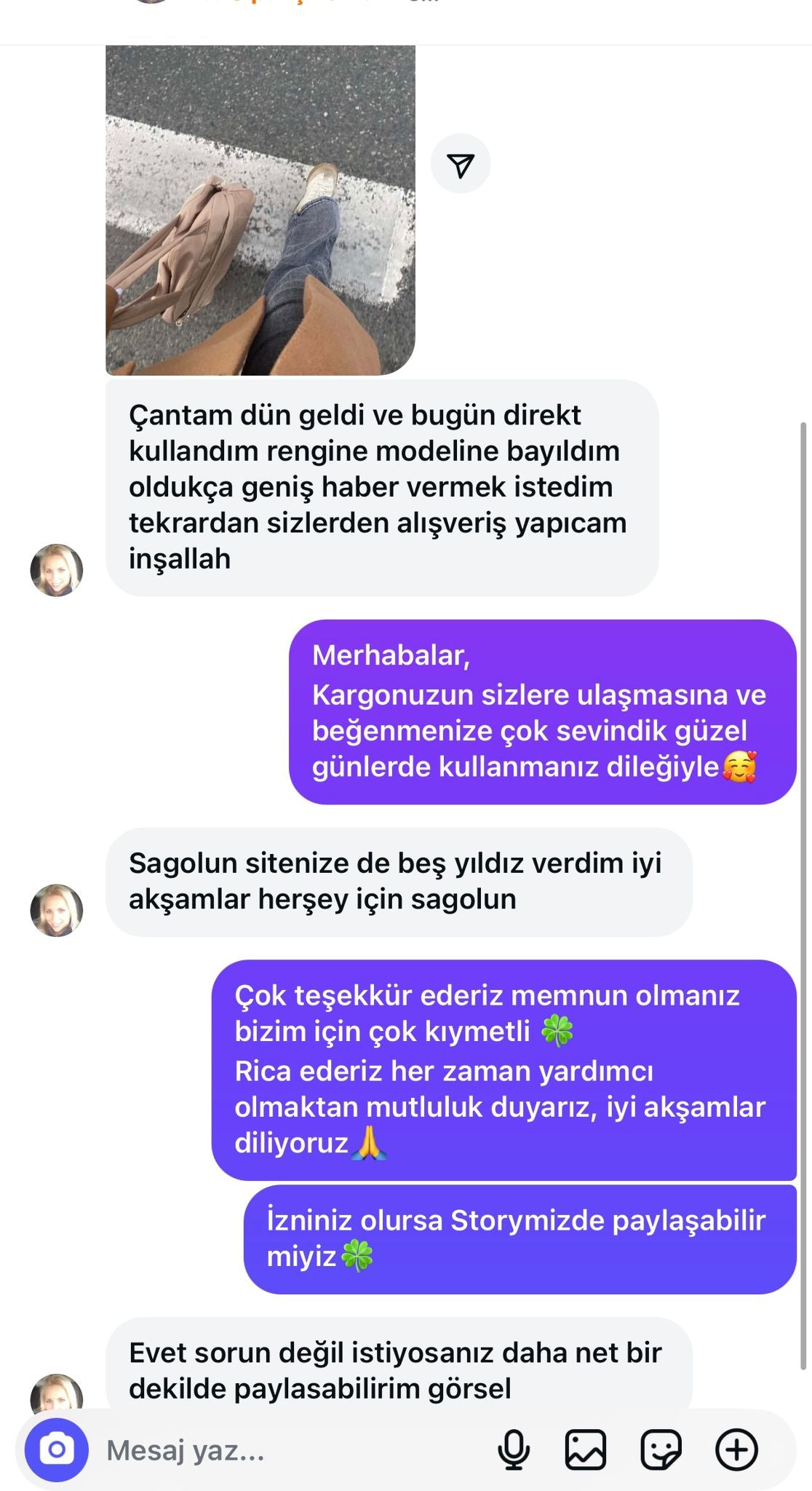Open camera from the message bar
This screenshot has width=812, height=1491.
(x=57, y=1450)
